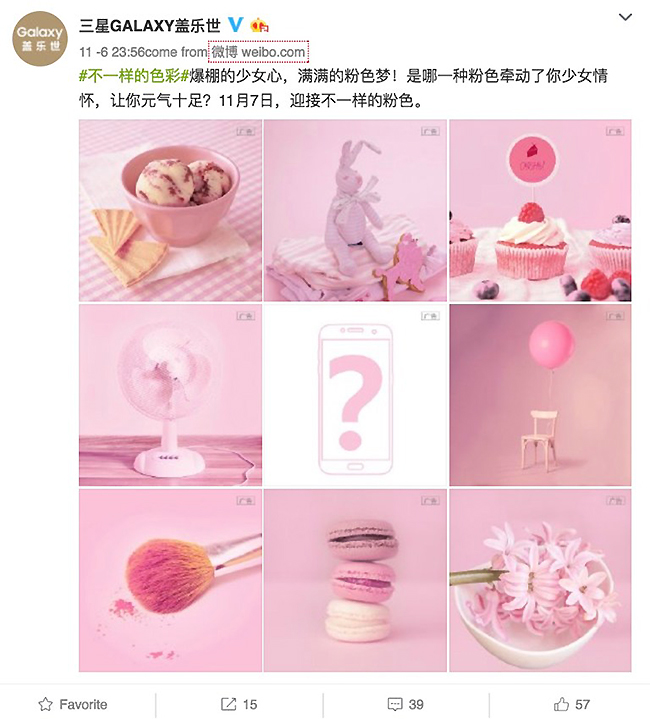
Task: Open the 39 comments
Action: (405, 704)
